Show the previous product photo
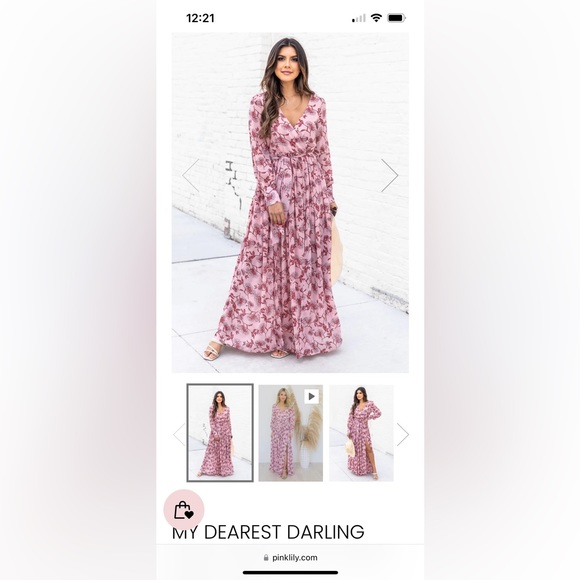 tap(191, 175)
